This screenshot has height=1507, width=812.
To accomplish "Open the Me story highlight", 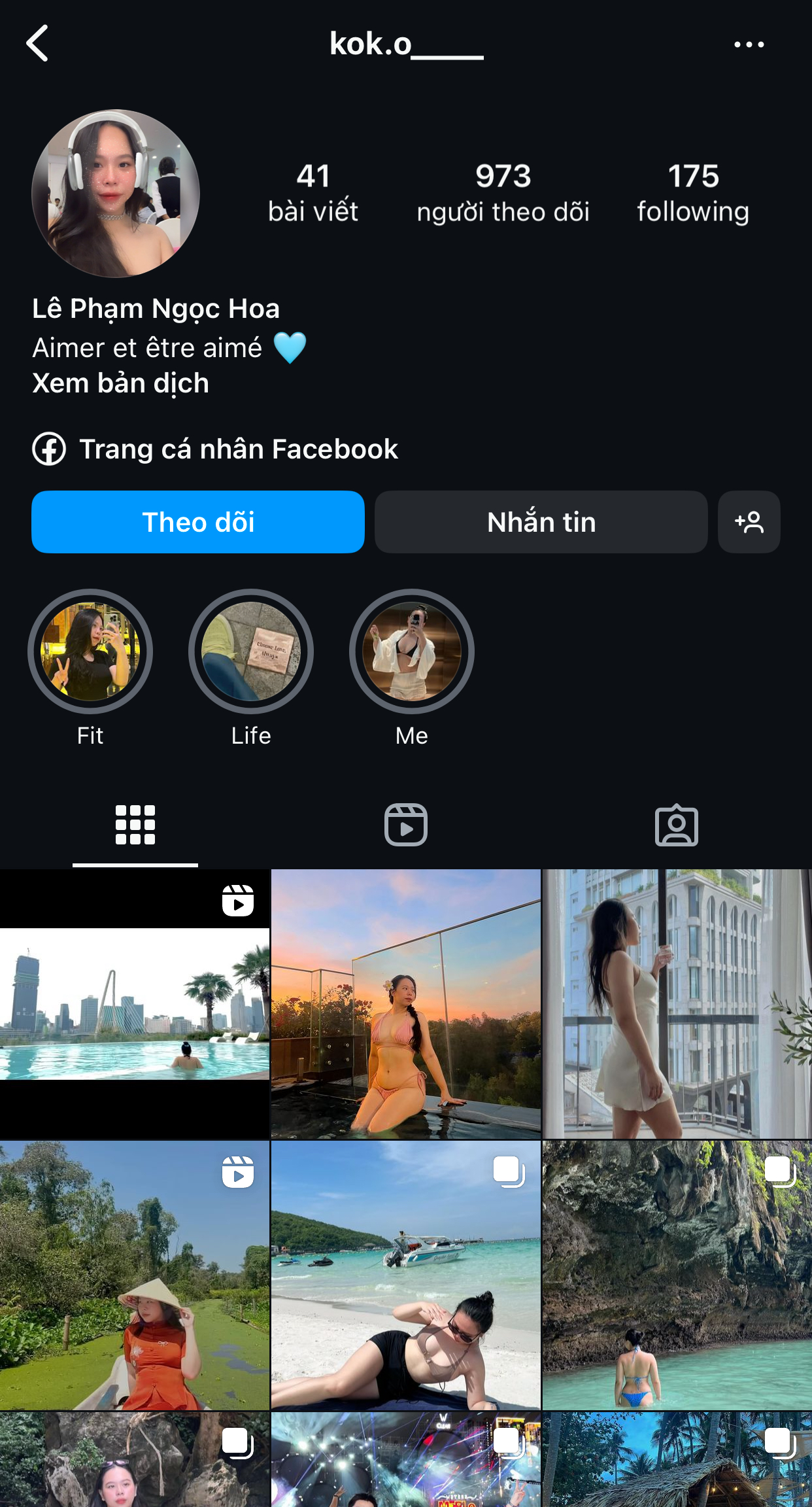I will click(x=412, y=651).
